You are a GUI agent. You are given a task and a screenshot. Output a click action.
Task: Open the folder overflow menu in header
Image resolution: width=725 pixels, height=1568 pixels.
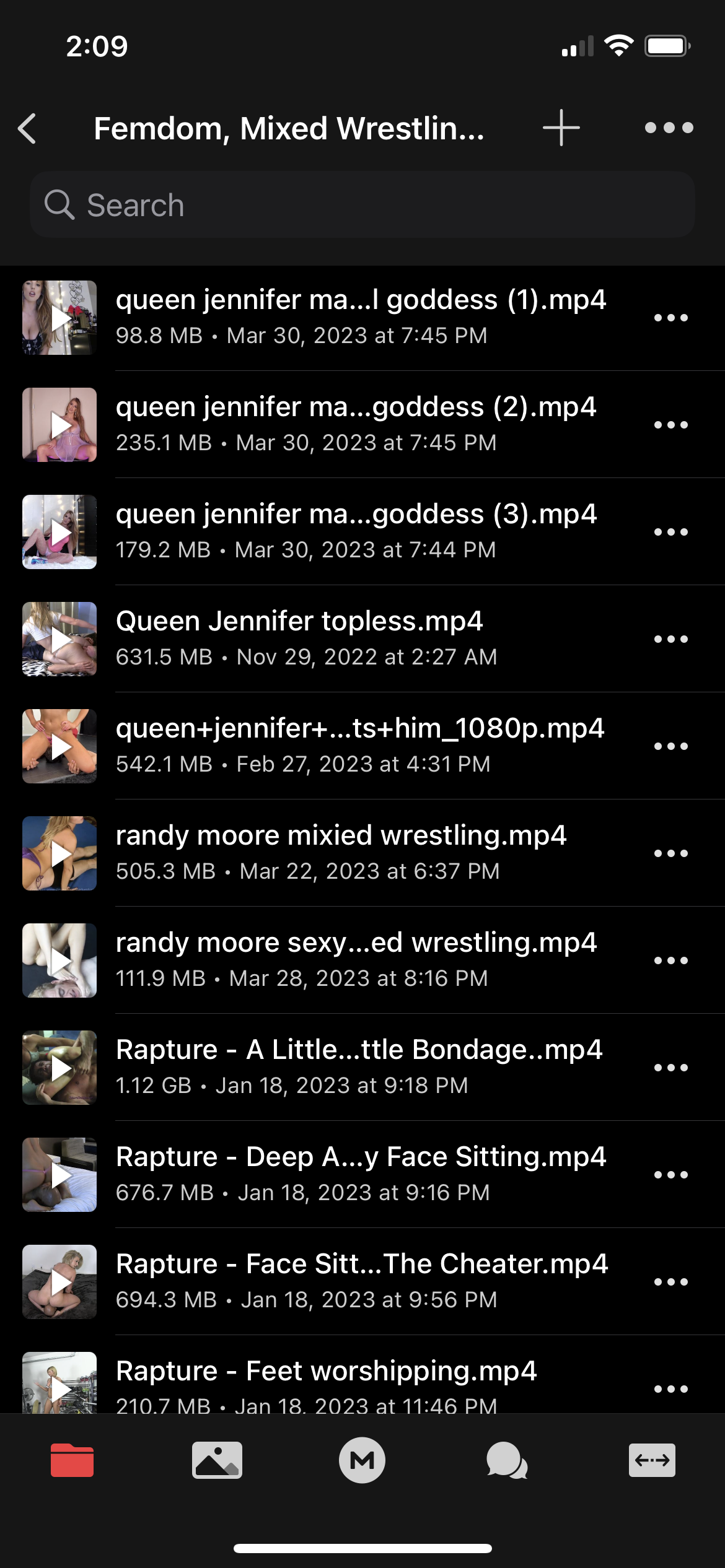[x=669, y=128]
